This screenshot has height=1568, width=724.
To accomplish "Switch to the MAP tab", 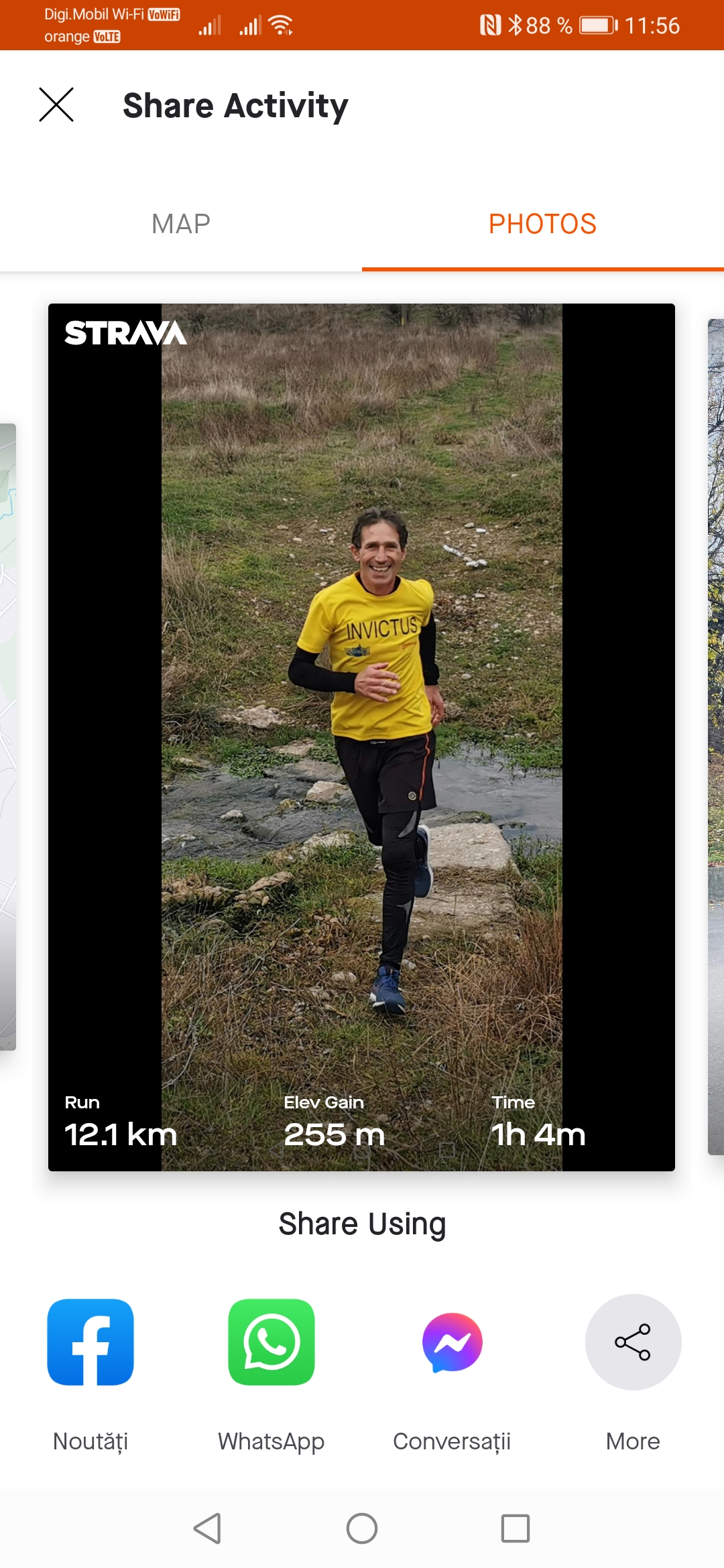I will (x=181, y=224).
